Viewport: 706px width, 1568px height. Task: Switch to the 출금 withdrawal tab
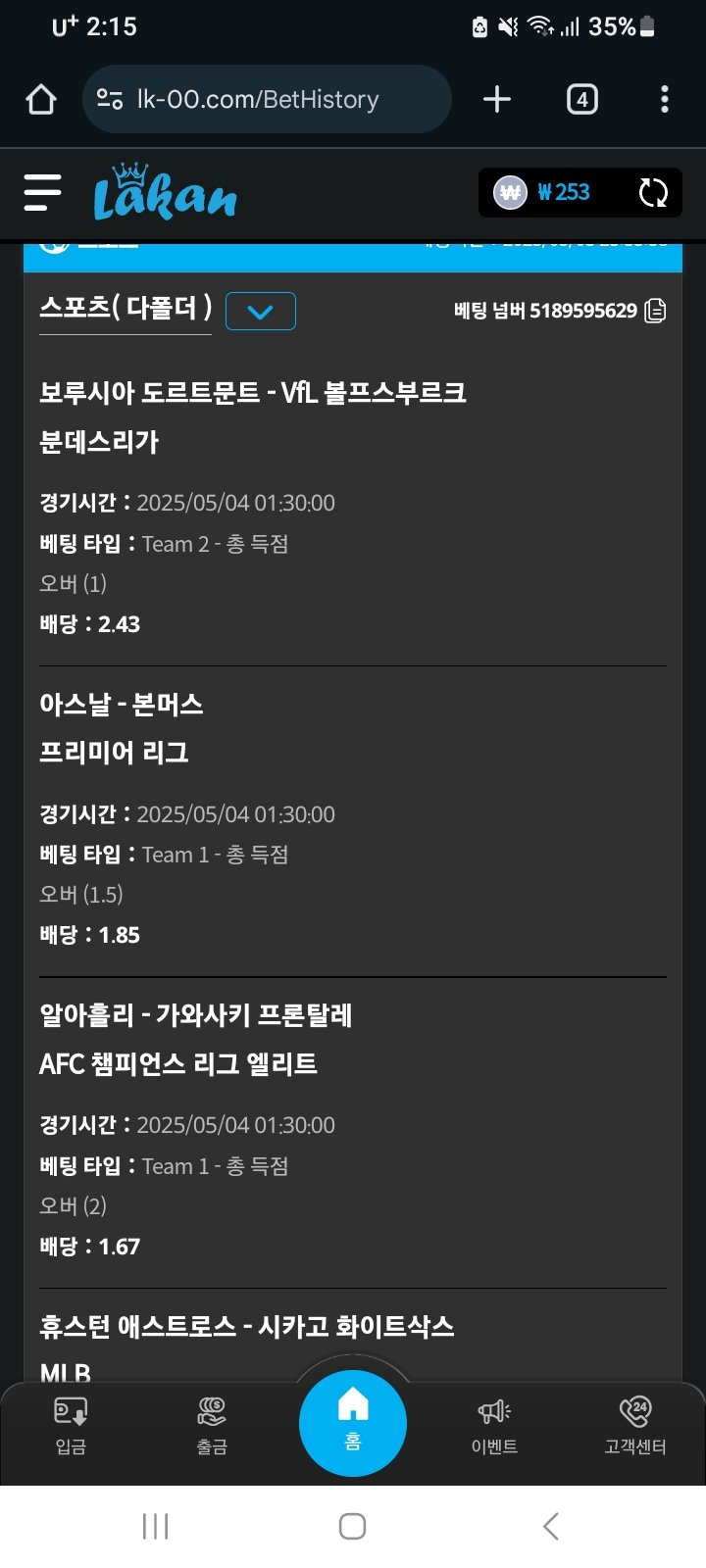212,1424
